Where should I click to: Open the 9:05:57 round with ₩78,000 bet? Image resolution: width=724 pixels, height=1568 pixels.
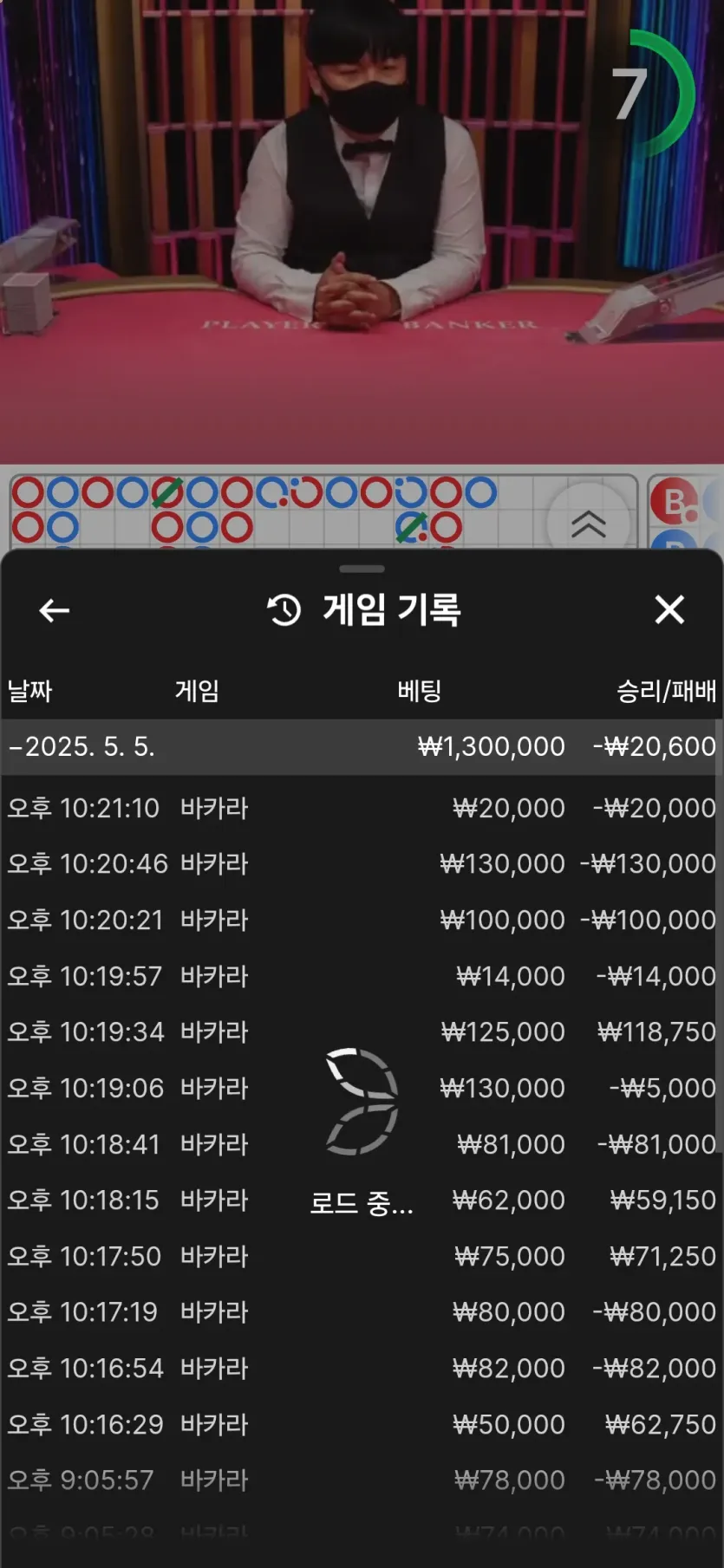[x=362, y=1480]
